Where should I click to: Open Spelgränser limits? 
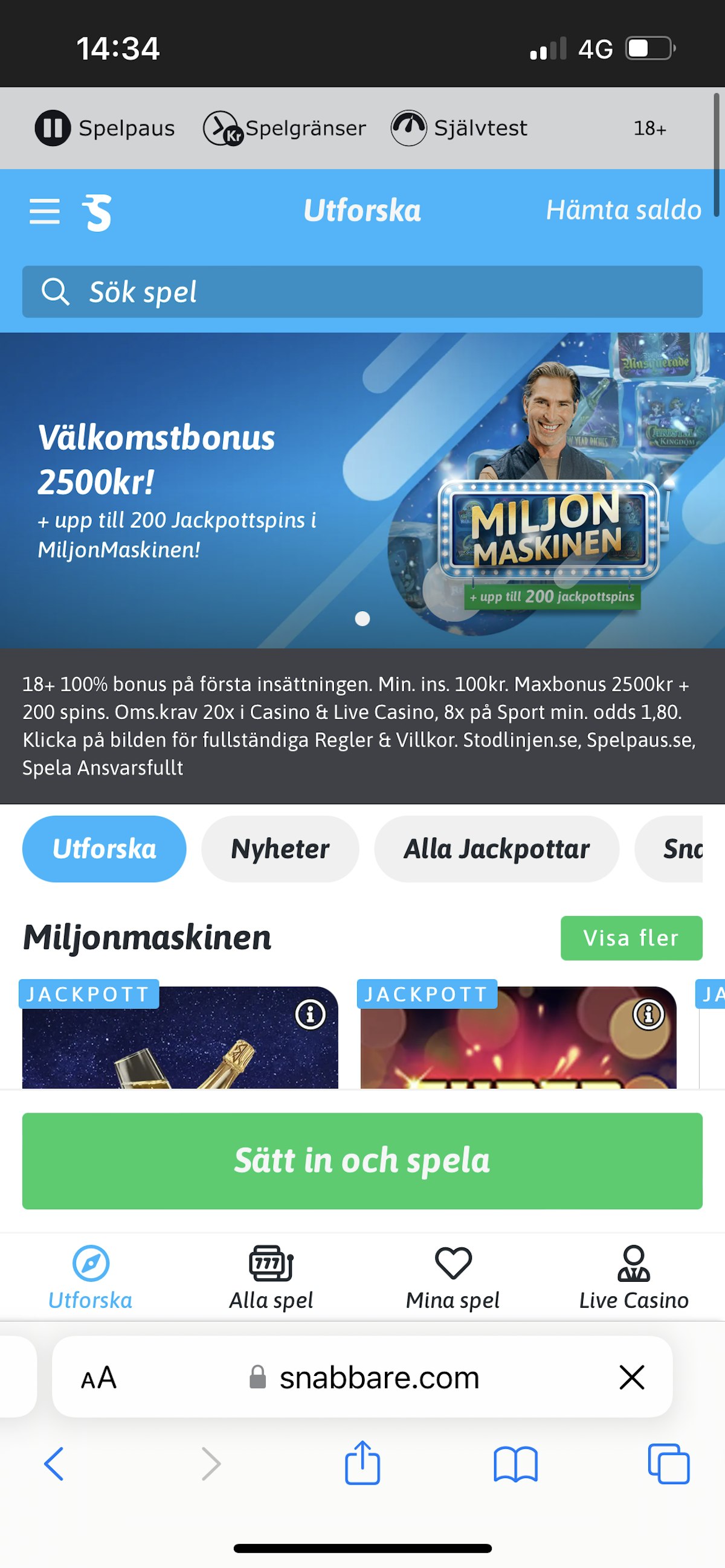click(285, 128)
